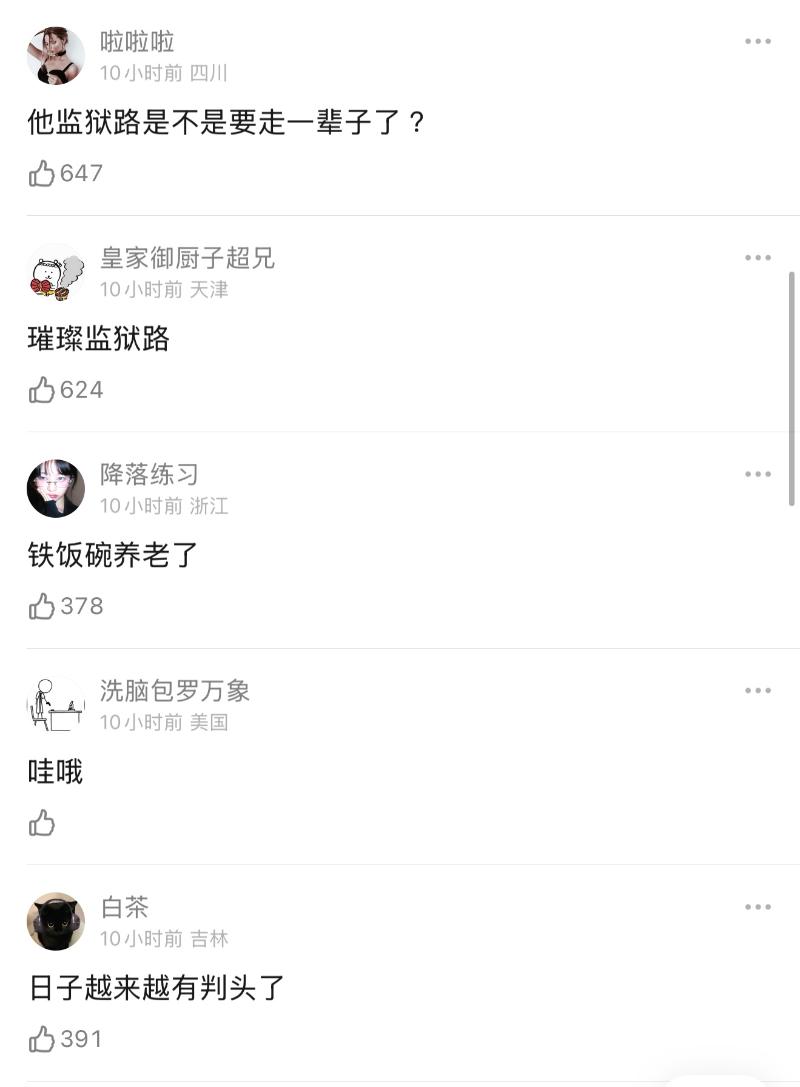Like the 哇哦 comment by 洗脑包罗万象
Viewport: 800px width, 1087px height.
[42, 823]
